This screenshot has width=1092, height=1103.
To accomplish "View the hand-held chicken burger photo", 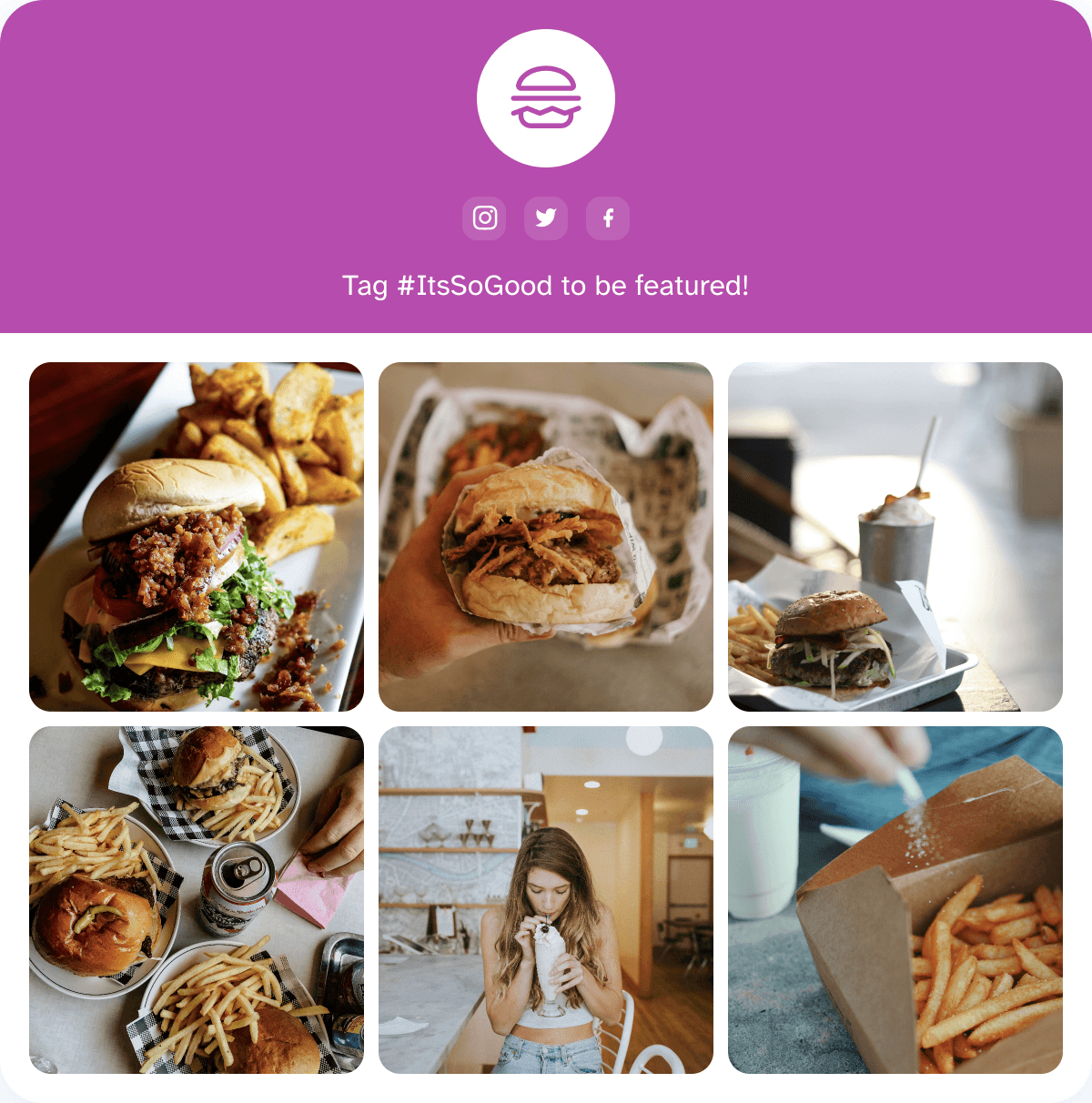I will [x=546, y=537].
